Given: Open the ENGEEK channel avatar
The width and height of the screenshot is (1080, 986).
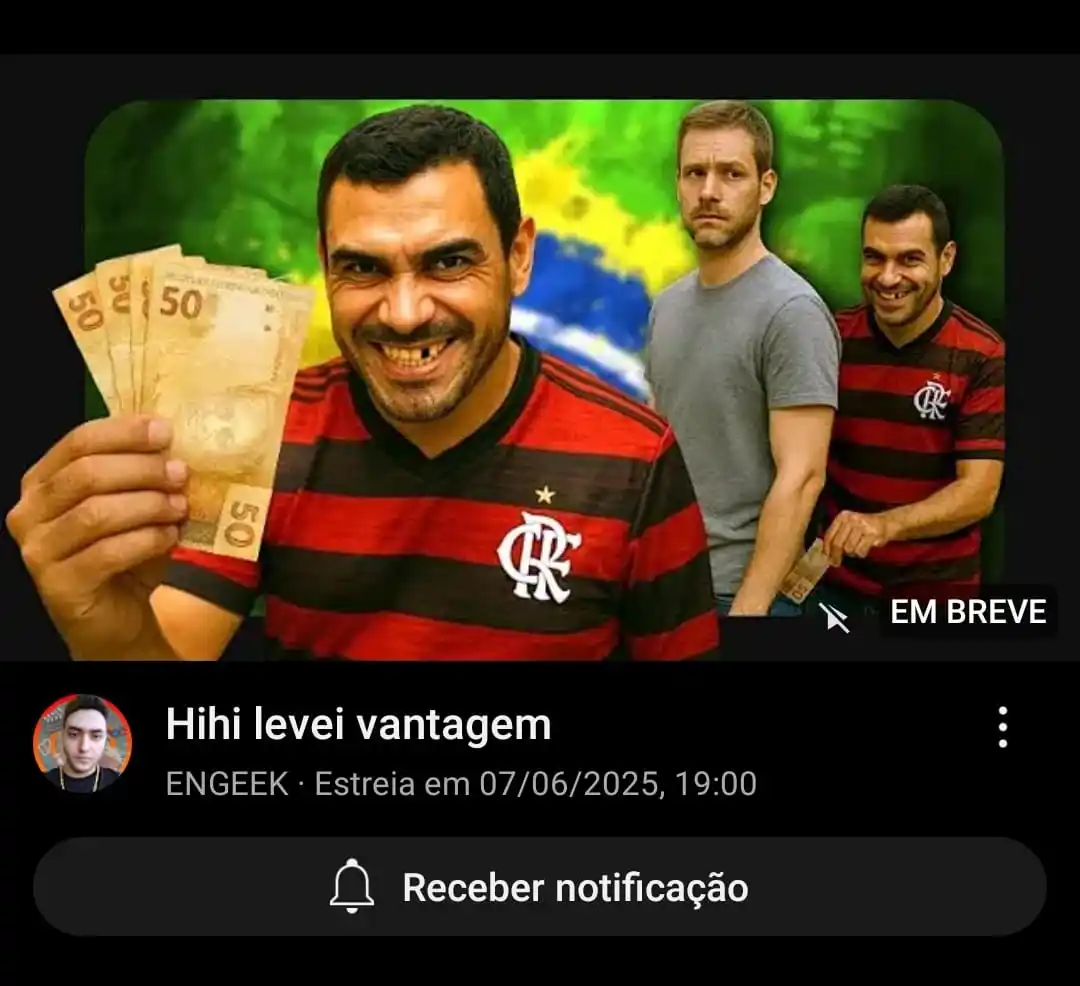Looking at the screenshot, I should click(x=82, y=743).
